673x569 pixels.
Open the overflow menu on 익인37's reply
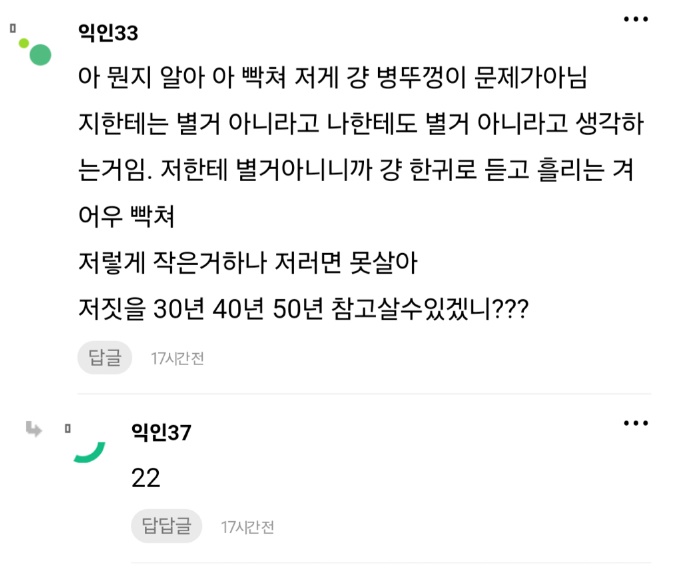[636, 423]
